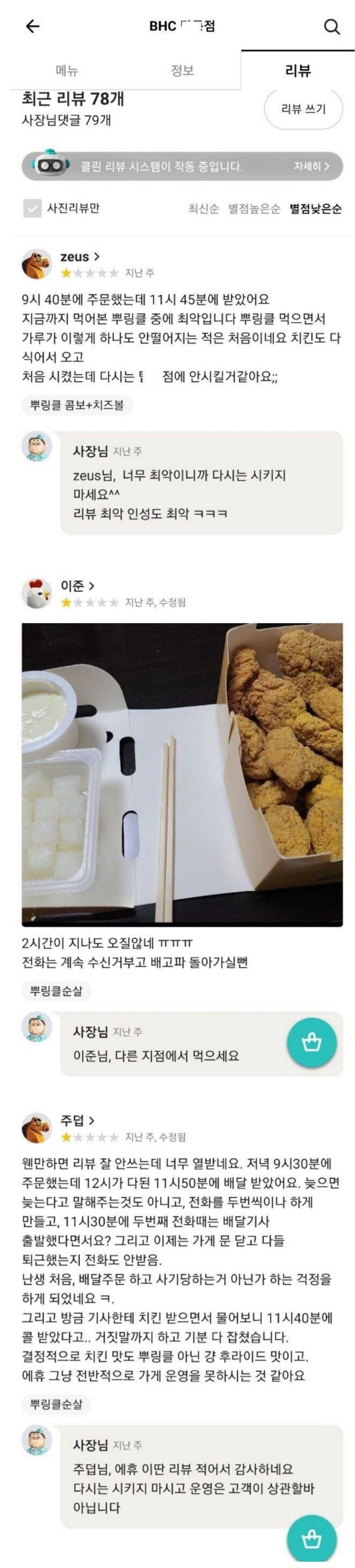The image size is (355, 1568).
Task: Tap the 리뷰 쓰기 button
Action: pyautogui.click(x=303, y=109)
